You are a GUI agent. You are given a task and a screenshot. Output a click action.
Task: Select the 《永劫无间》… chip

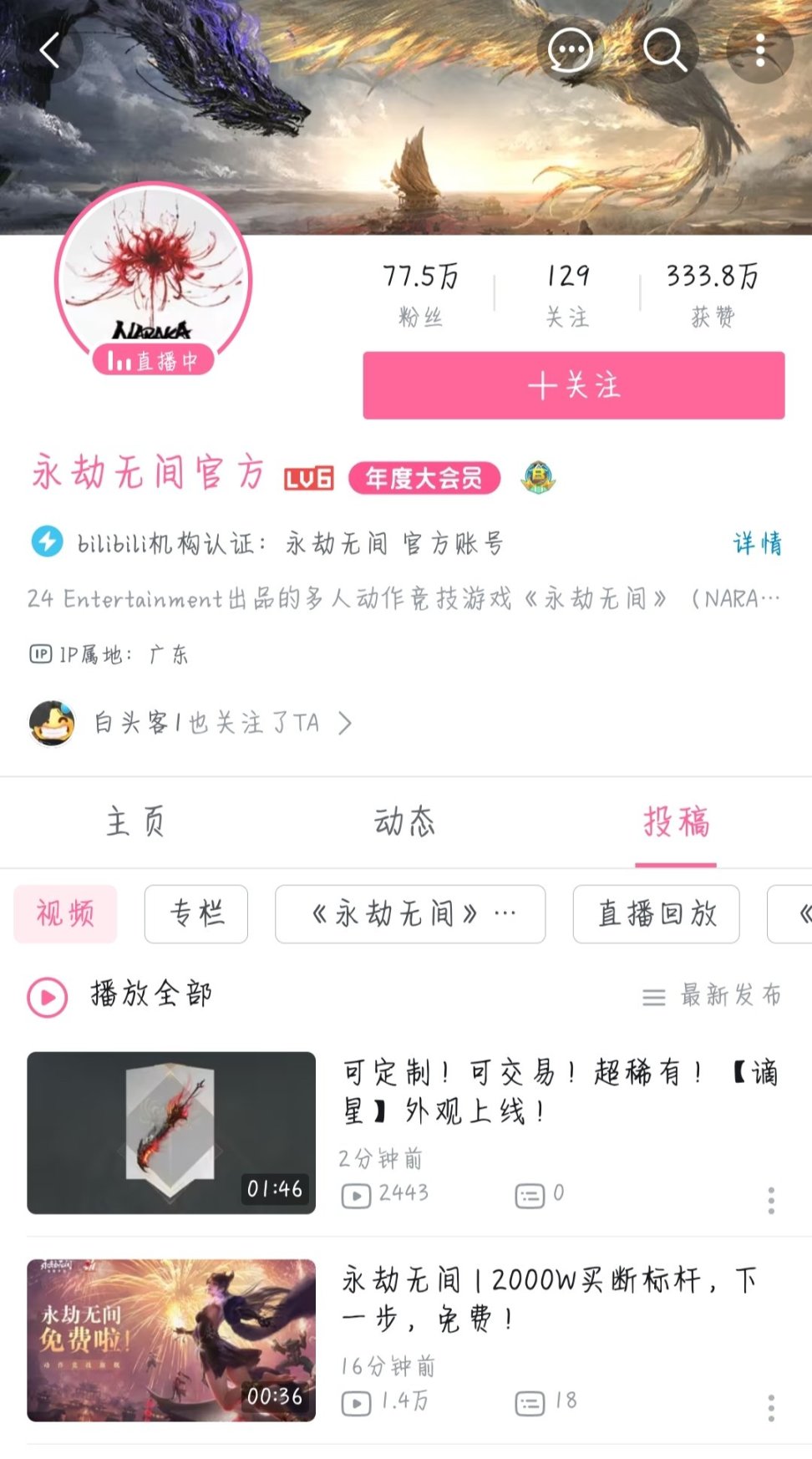coord(410,913)
